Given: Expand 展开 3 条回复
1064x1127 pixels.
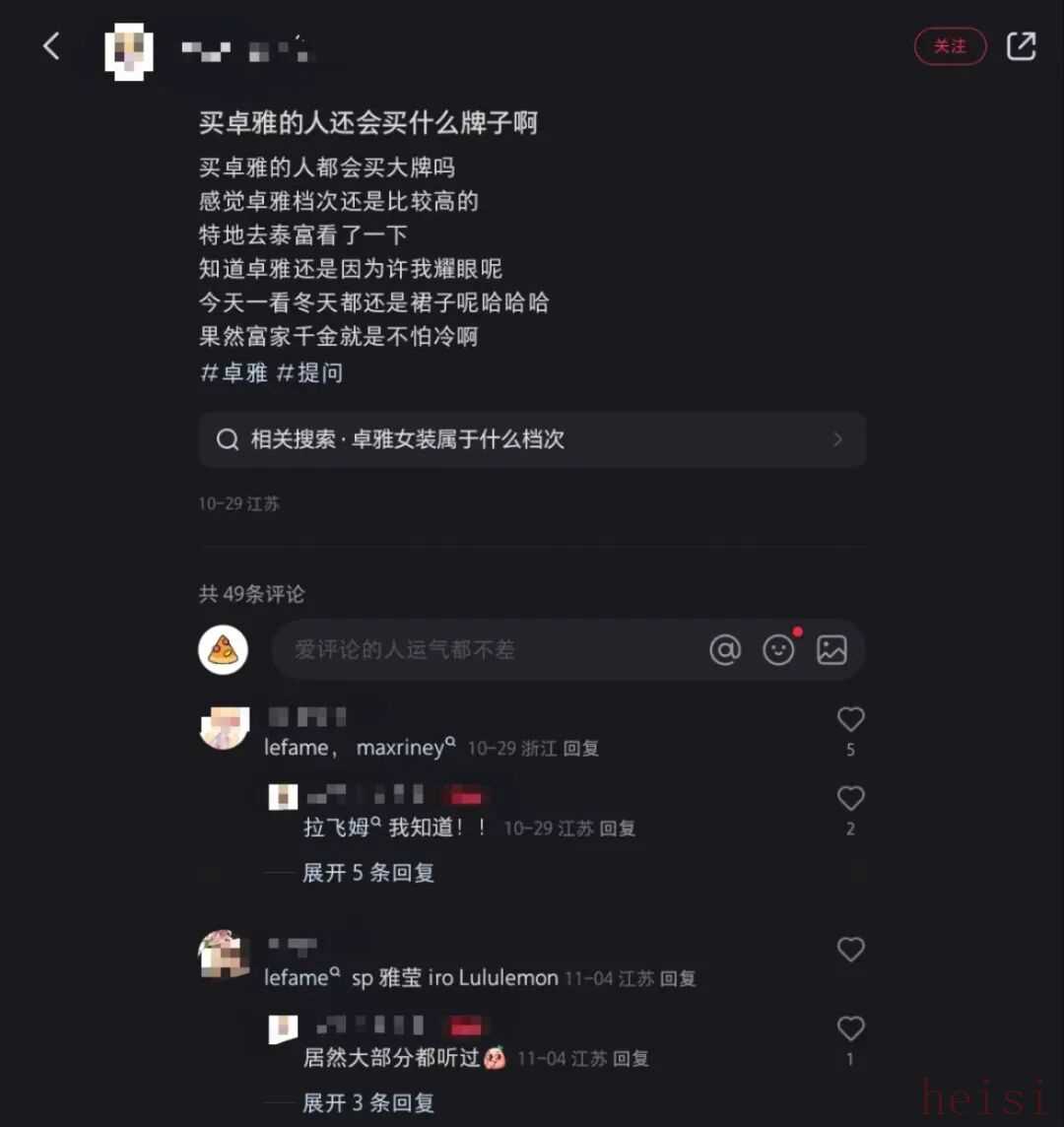Looking at the screenshot, I should 367,1102.
